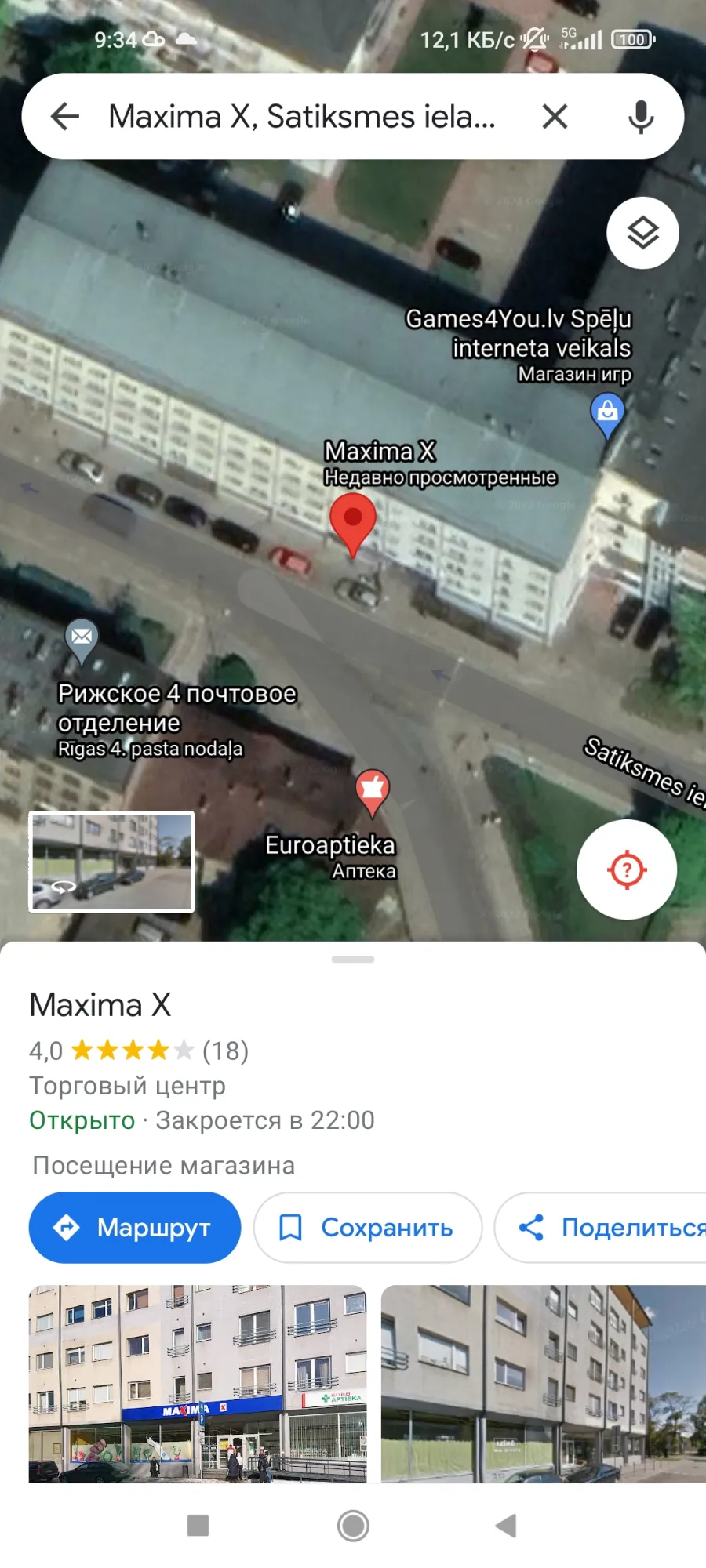Open the Maxima storefront photo
The height and width of the screenshot is (1568, 706).
pos(198,1384)
